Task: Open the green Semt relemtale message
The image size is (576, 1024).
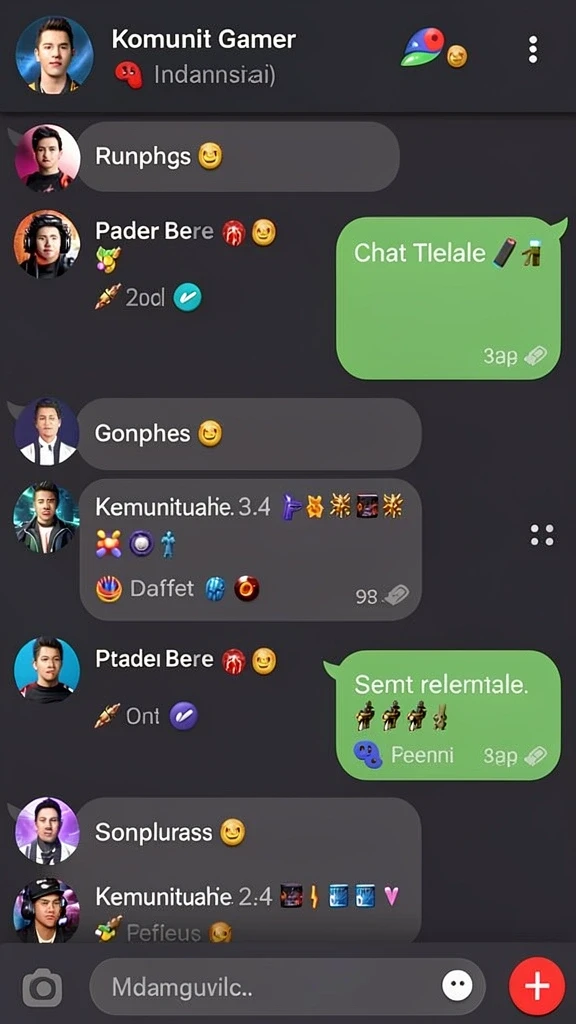Action: tap(449, 714)
